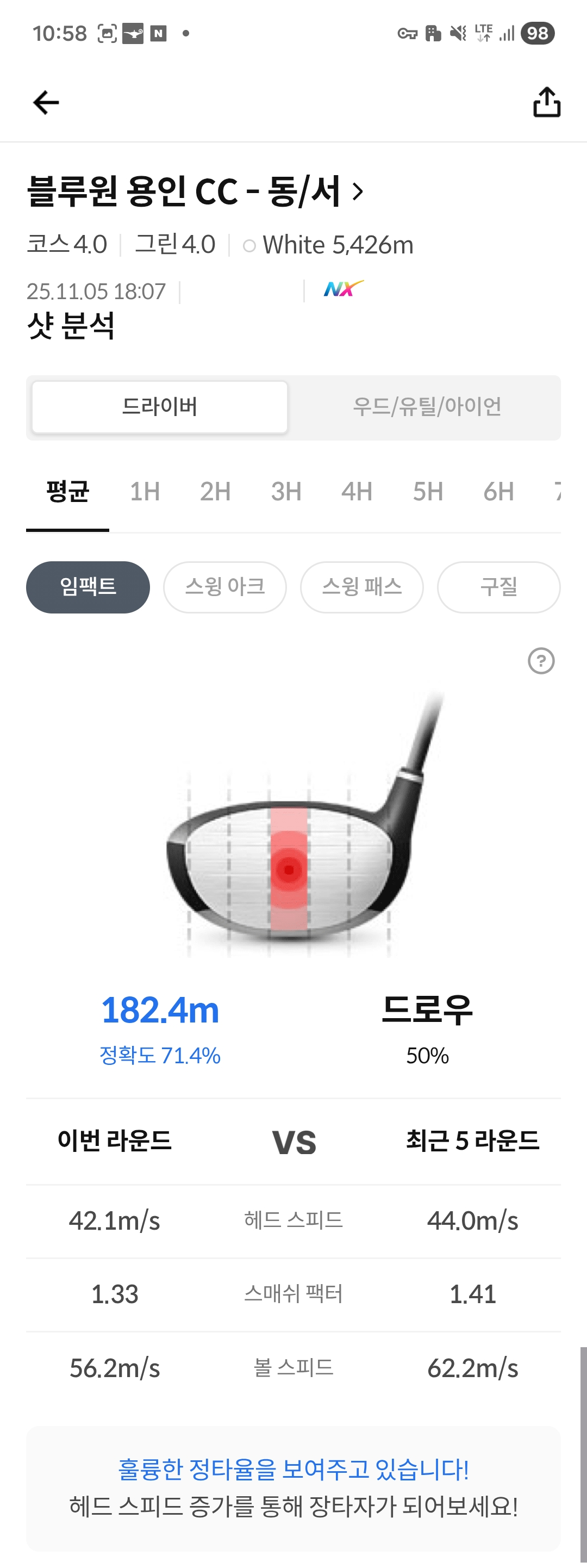587x1568 pixels.
Task: Share this shot analysis
Action: (x=546, y=102)
